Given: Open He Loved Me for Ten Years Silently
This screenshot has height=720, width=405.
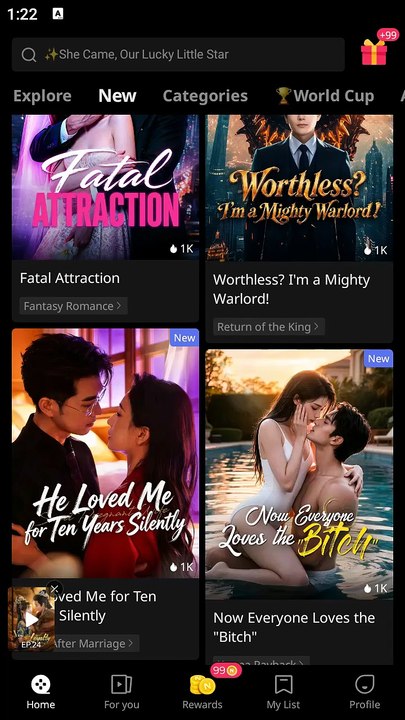Looking at the screenshot, I should tap(106, 453).
